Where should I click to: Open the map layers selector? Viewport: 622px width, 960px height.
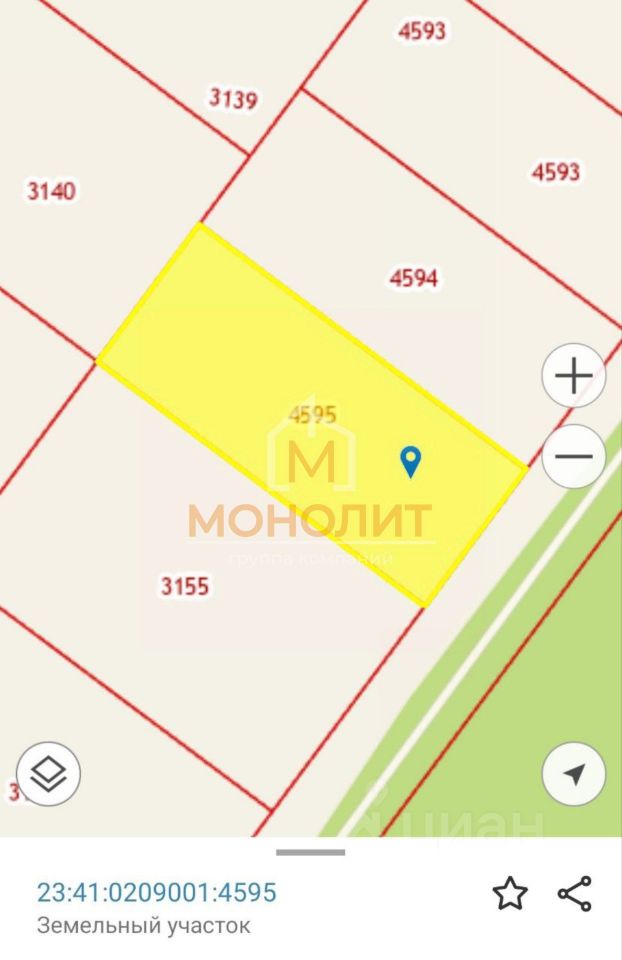(x=49, y=774)
